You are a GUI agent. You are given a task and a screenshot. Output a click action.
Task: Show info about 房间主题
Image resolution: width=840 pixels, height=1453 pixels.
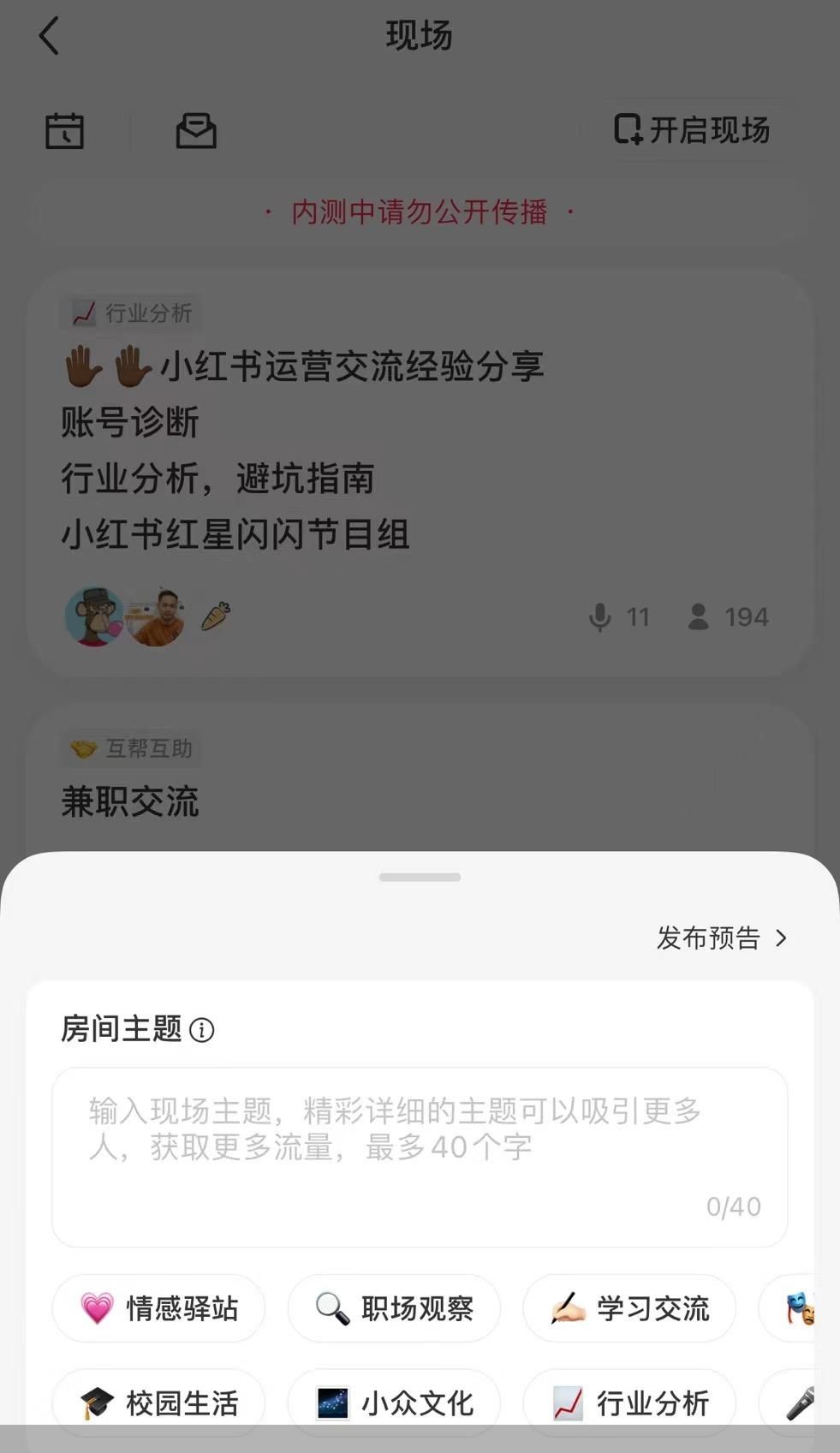202,1030
